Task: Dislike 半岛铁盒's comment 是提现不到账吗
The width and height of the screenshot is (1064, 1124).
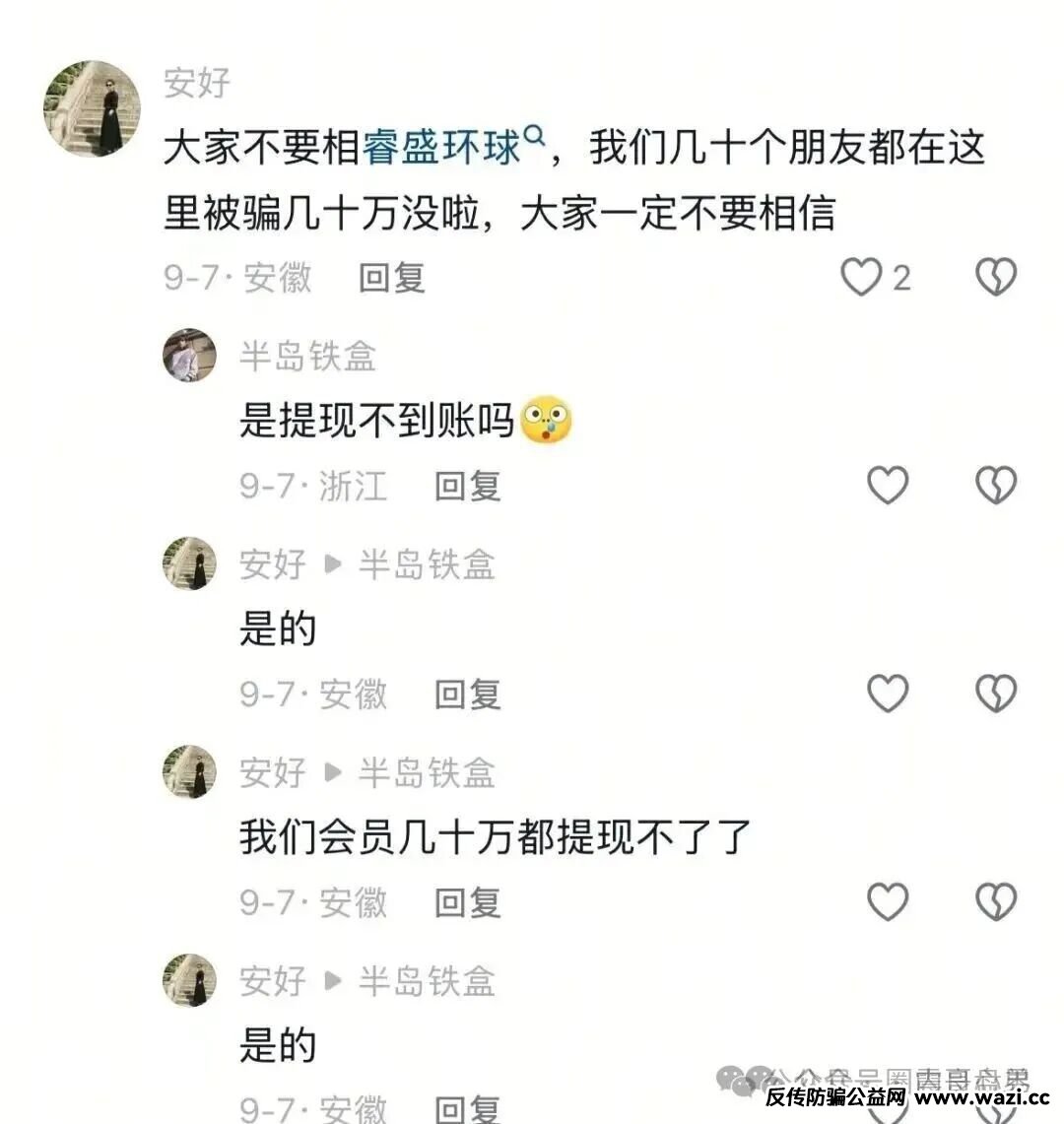Action: [995, 485]
